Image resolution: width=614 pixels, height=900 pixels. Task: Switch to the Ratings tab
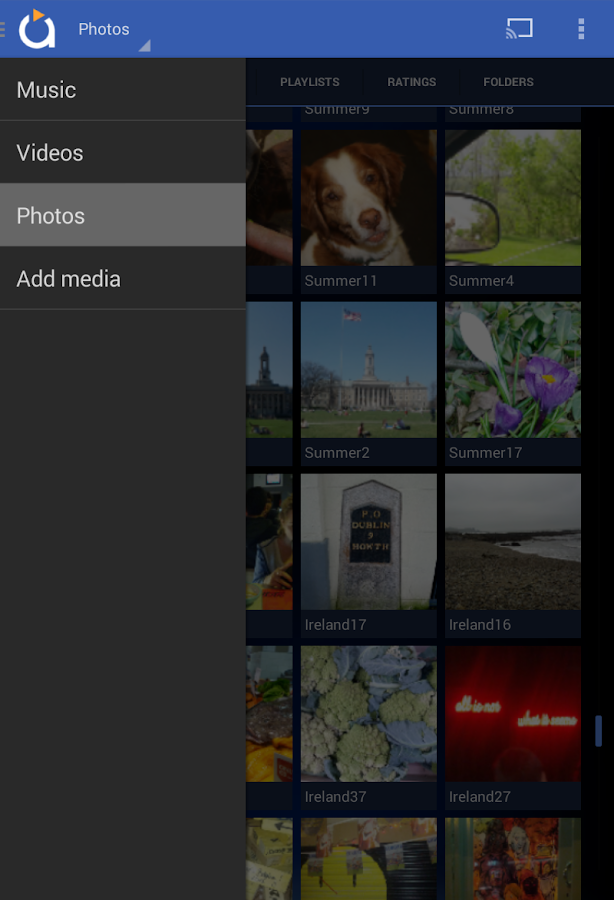coord(412,82)
